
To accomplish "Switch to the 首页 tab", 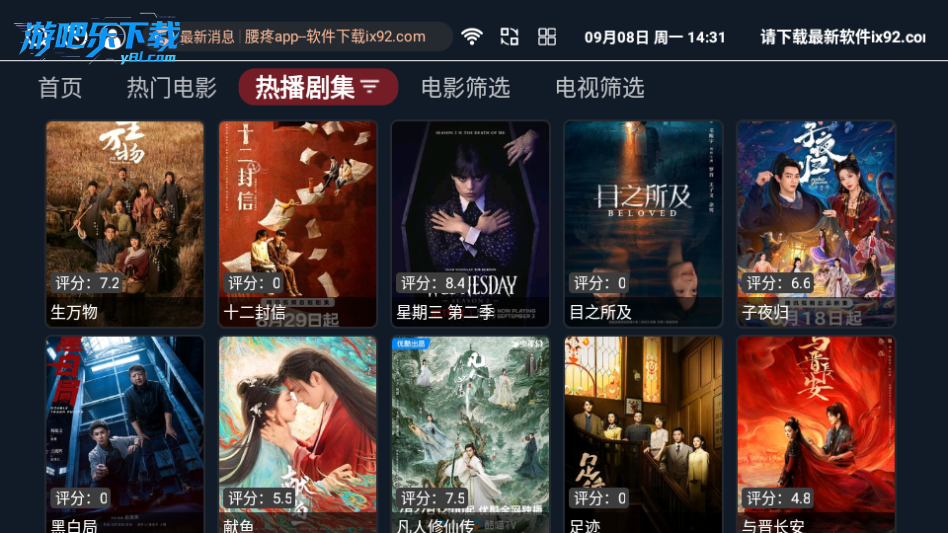I will 60,88.
